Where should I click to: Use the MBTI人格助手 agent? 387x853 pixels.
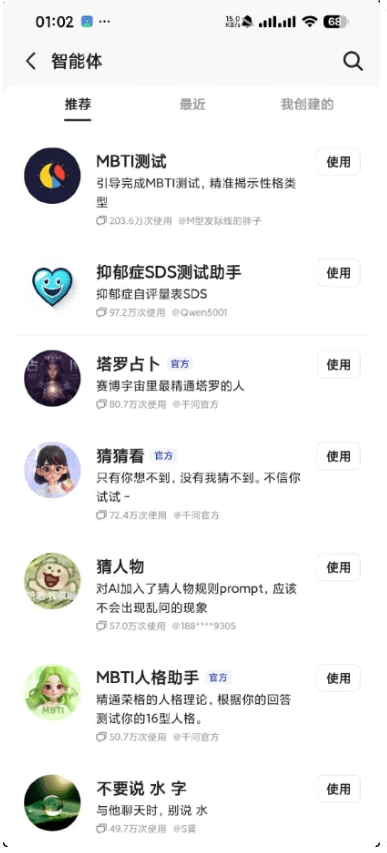[339, 678]
